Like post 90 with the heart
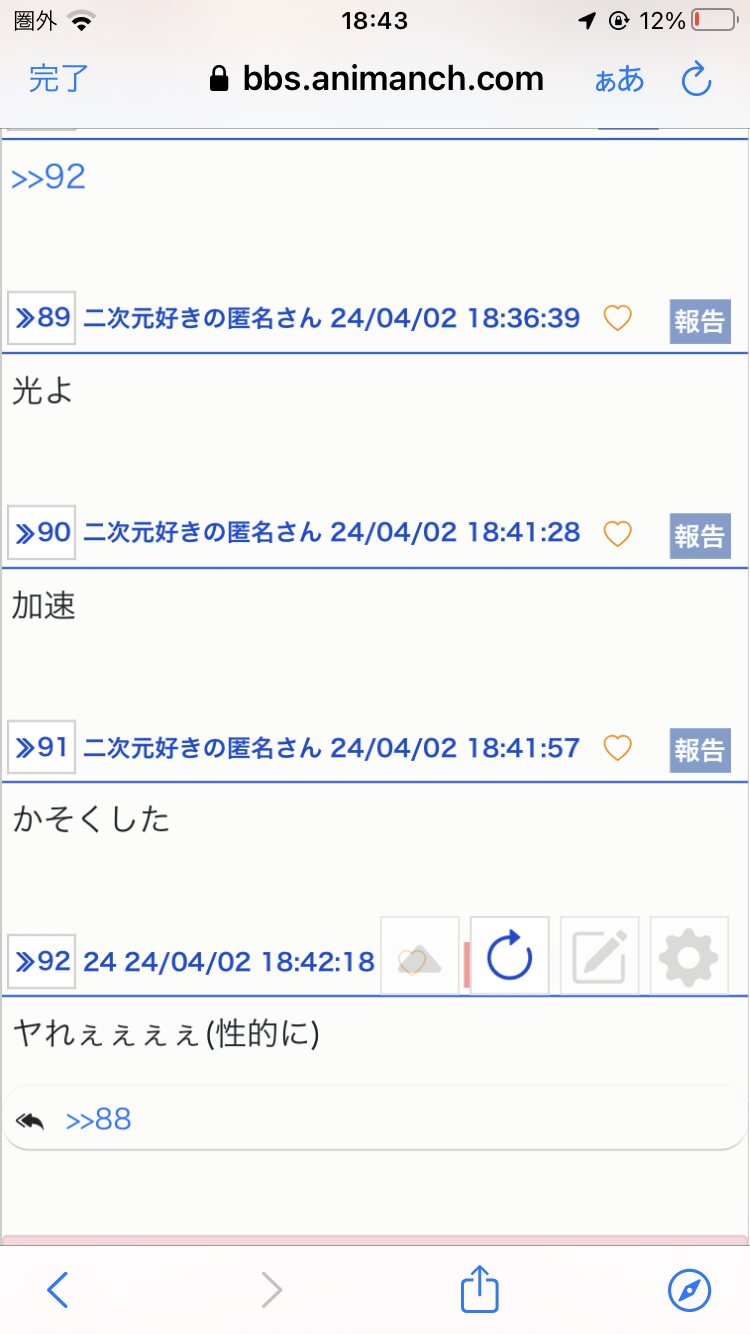This screenshot has width=750, height=1334. pos(618,534)
